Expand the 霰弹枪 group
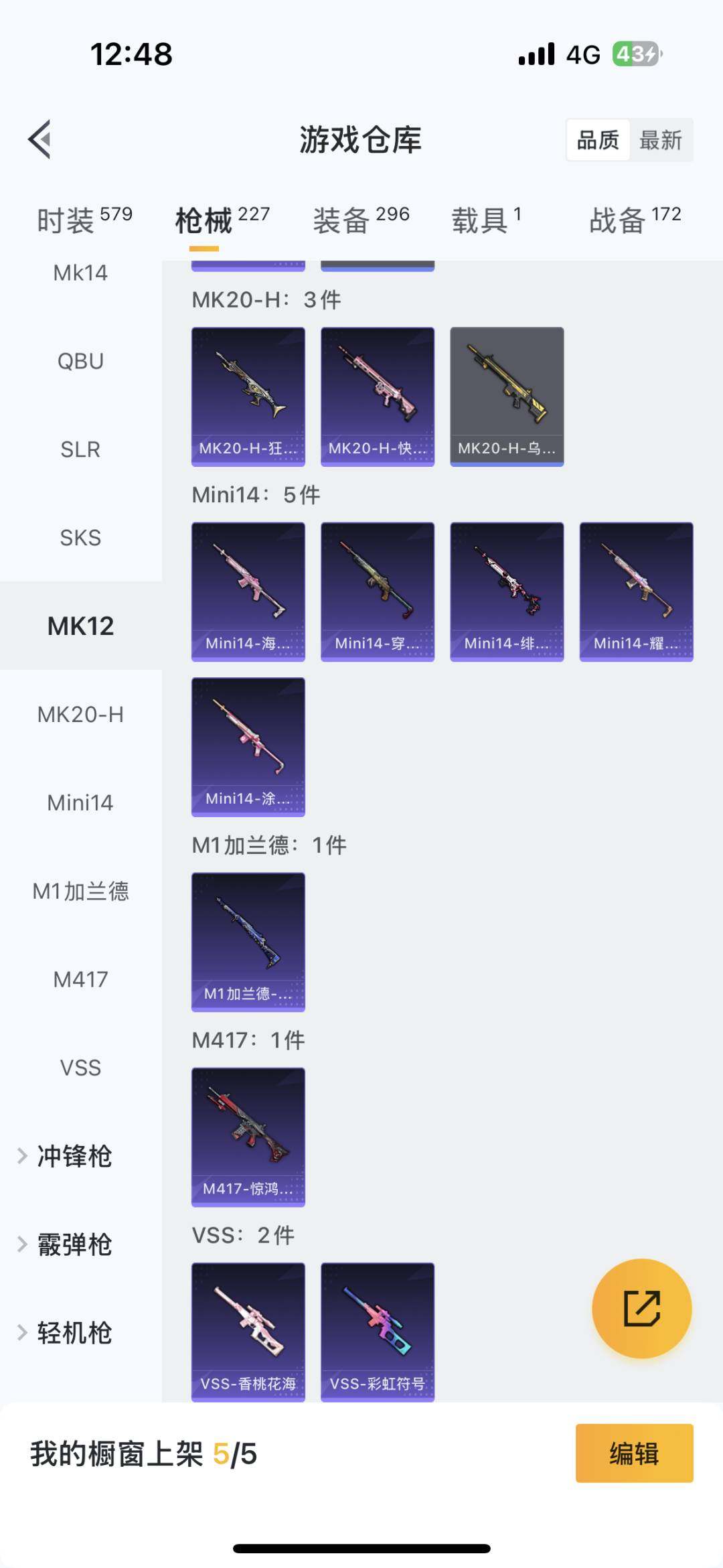 (74, 1244)
